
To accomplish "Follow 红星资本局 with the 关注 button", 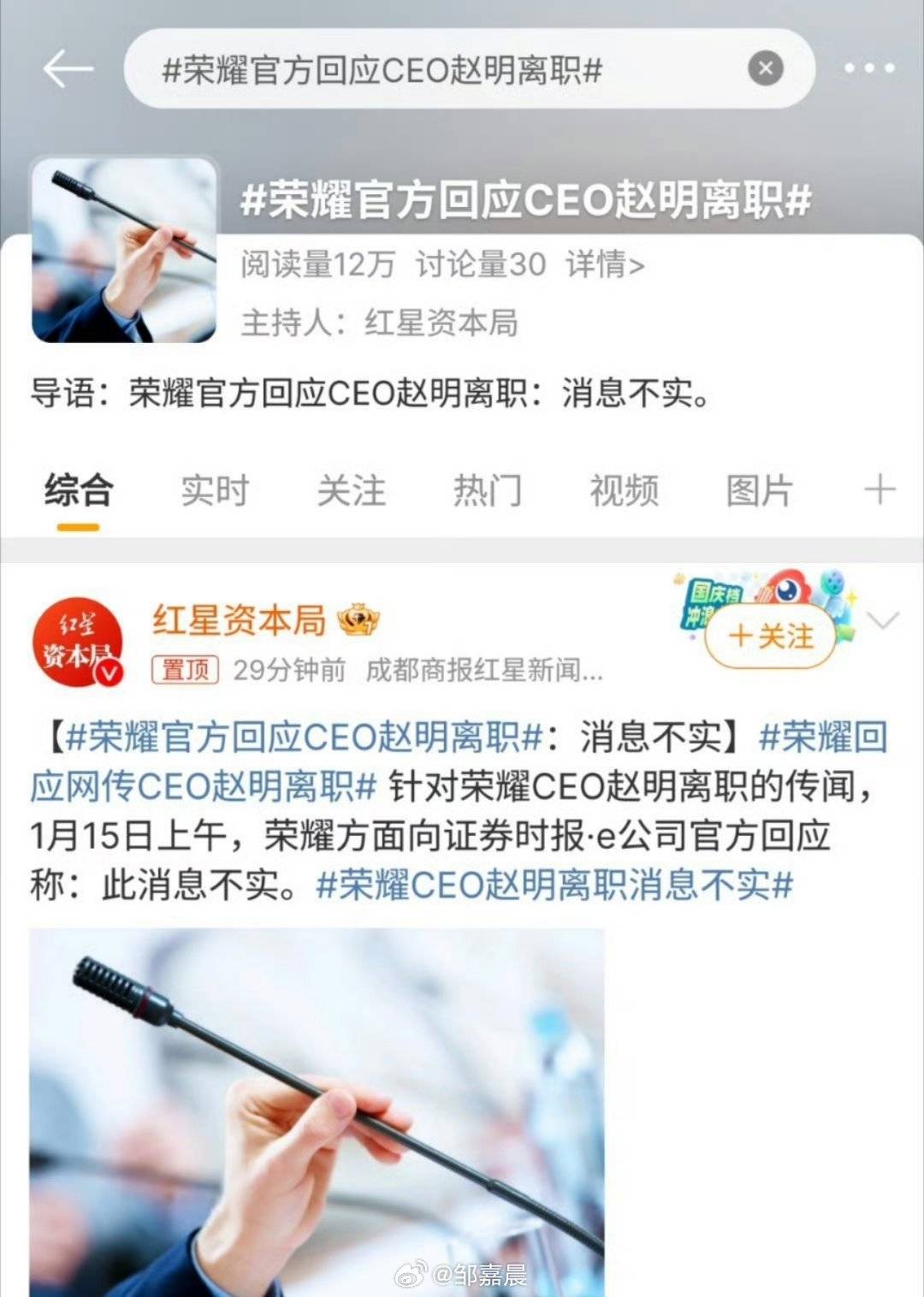I will point(770,637).
